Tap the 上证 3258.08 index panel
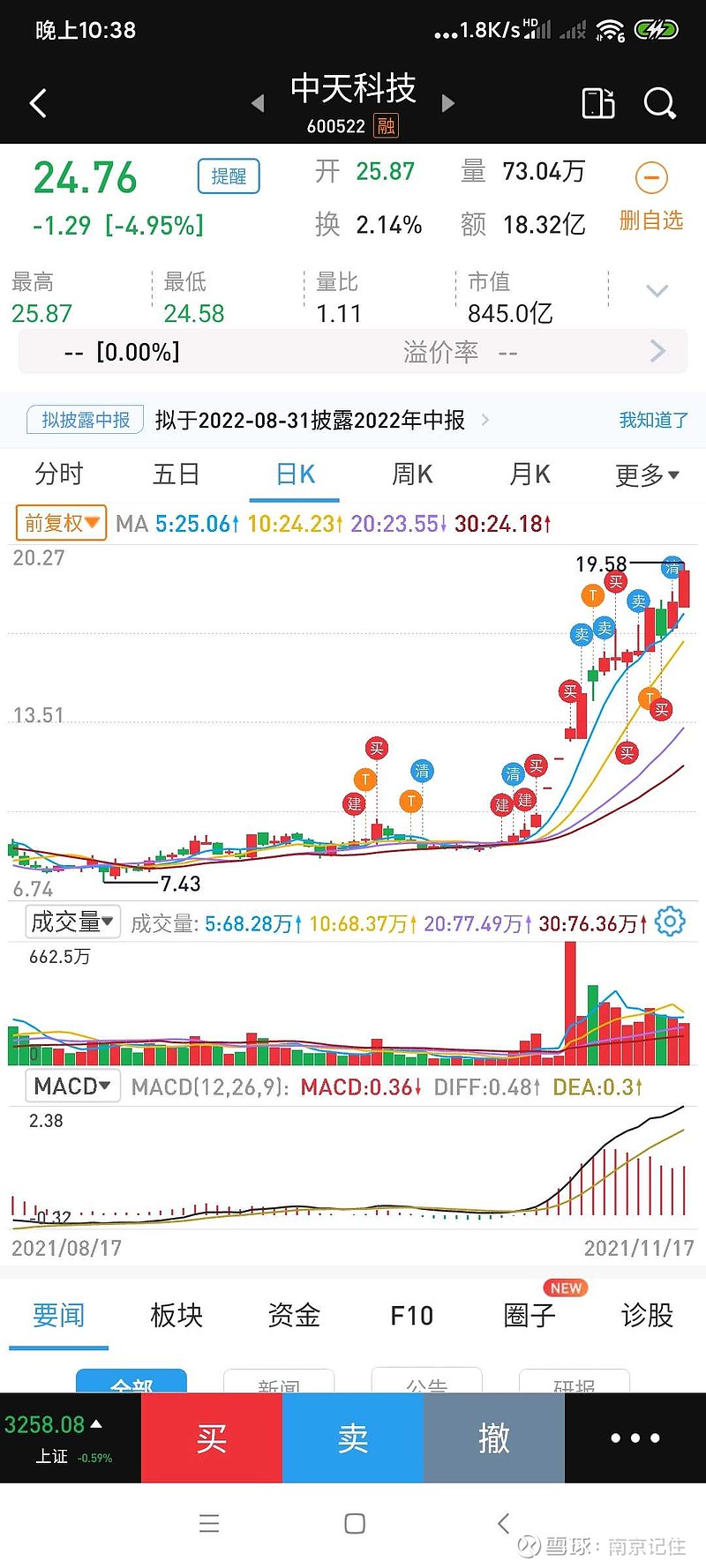The image size is (706, 1568). point(69,1437)
